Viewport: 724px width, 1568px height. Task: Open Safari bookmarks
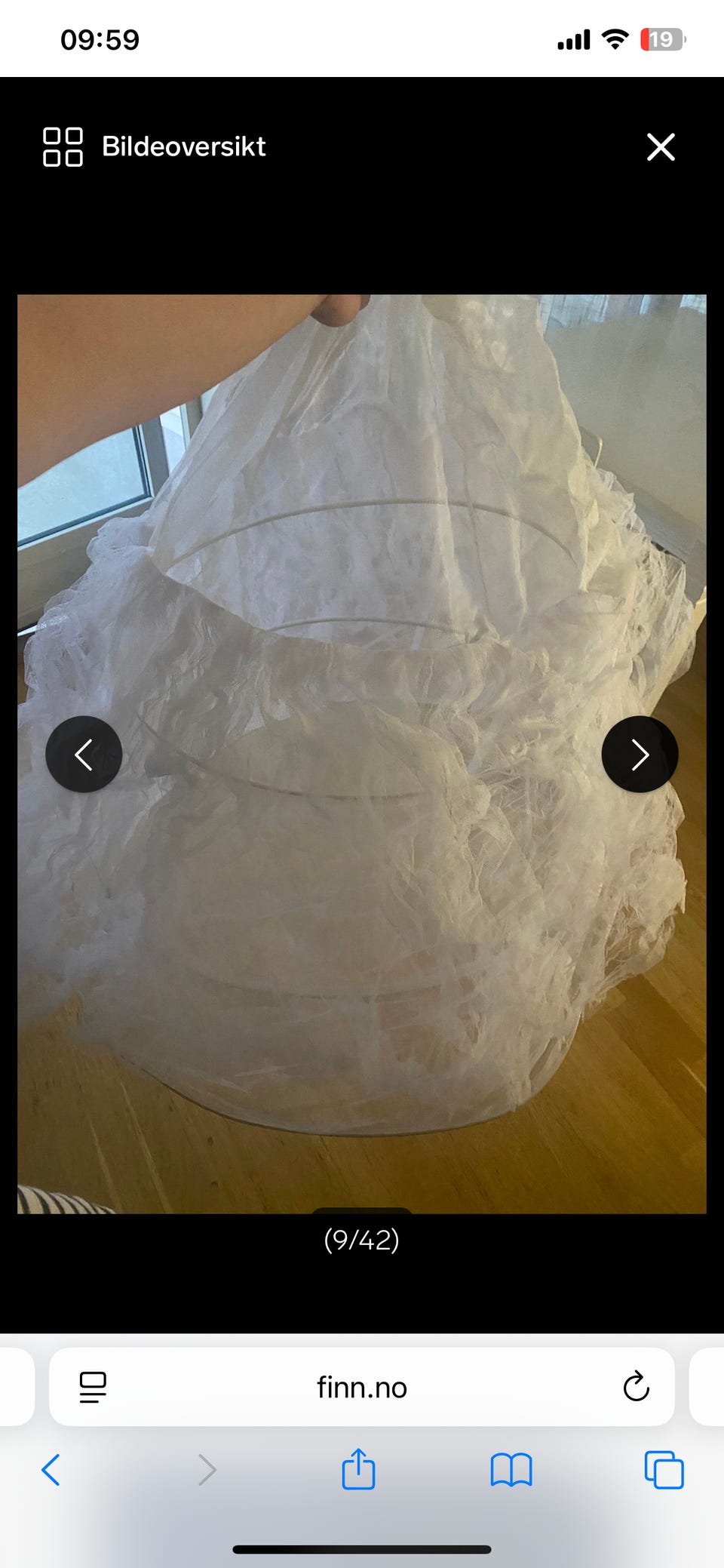tap(511, 1470)
